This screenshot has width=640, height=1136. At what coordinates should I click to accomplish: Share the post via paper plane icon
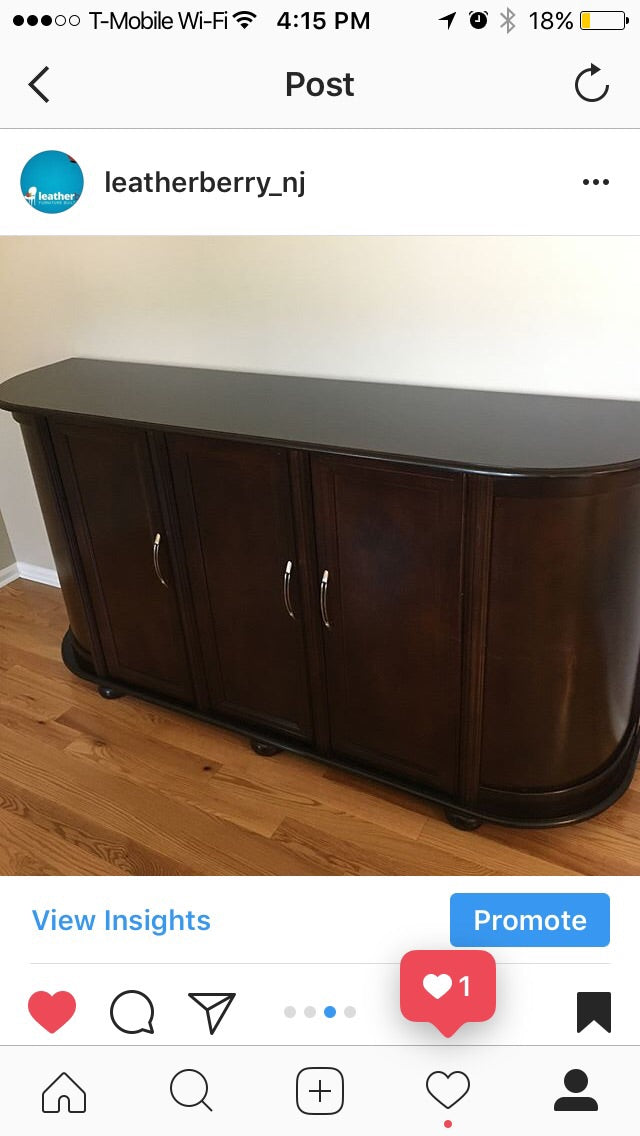212,1012
